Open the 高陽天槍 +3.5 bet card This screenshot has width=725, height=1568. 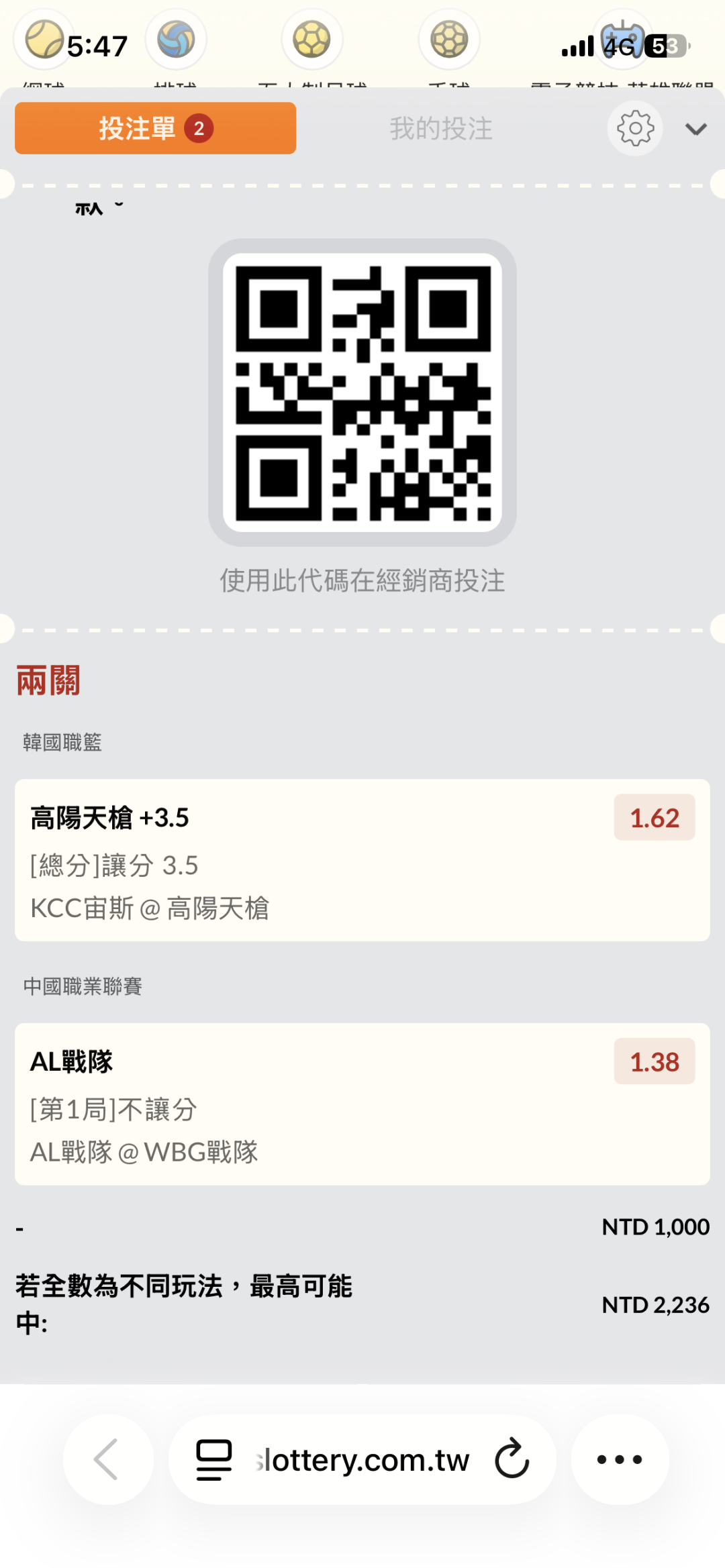(362, 859)
